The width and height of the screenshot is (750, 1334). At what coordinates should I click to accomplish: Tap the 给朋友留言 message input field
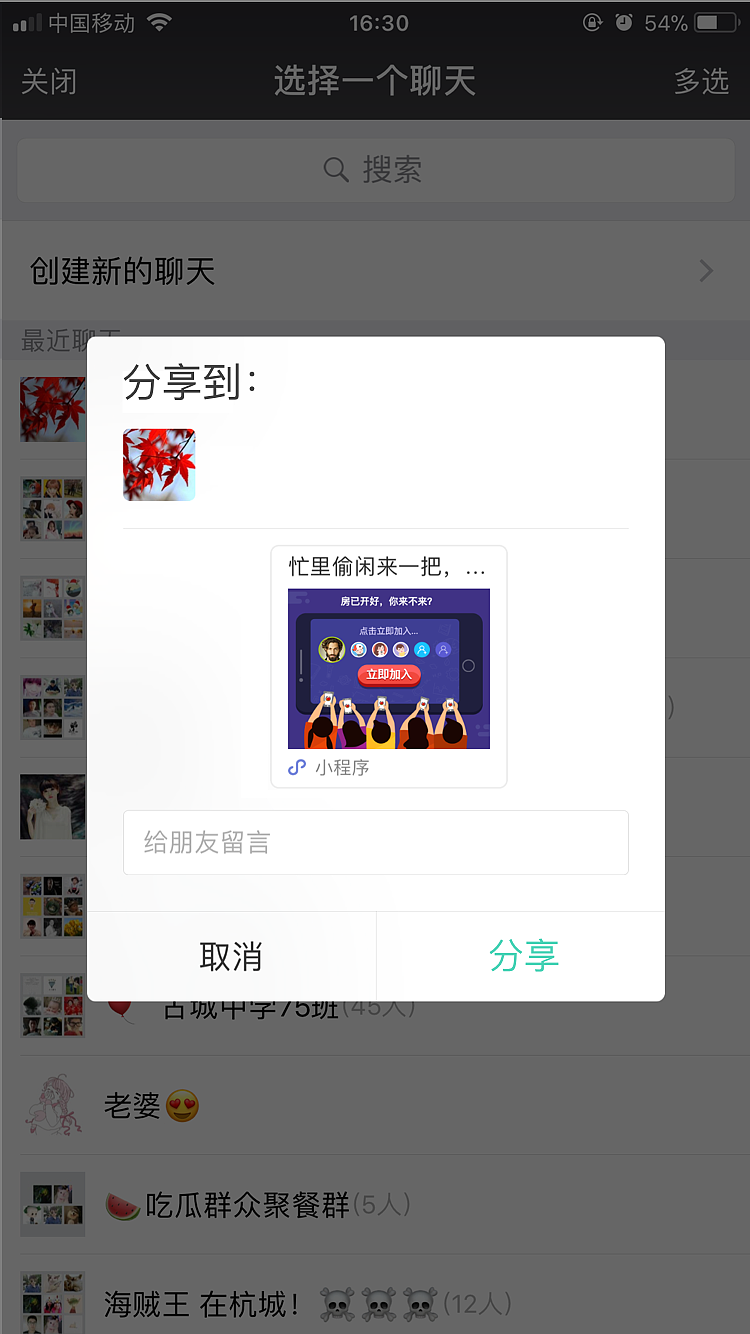[375, 842]
